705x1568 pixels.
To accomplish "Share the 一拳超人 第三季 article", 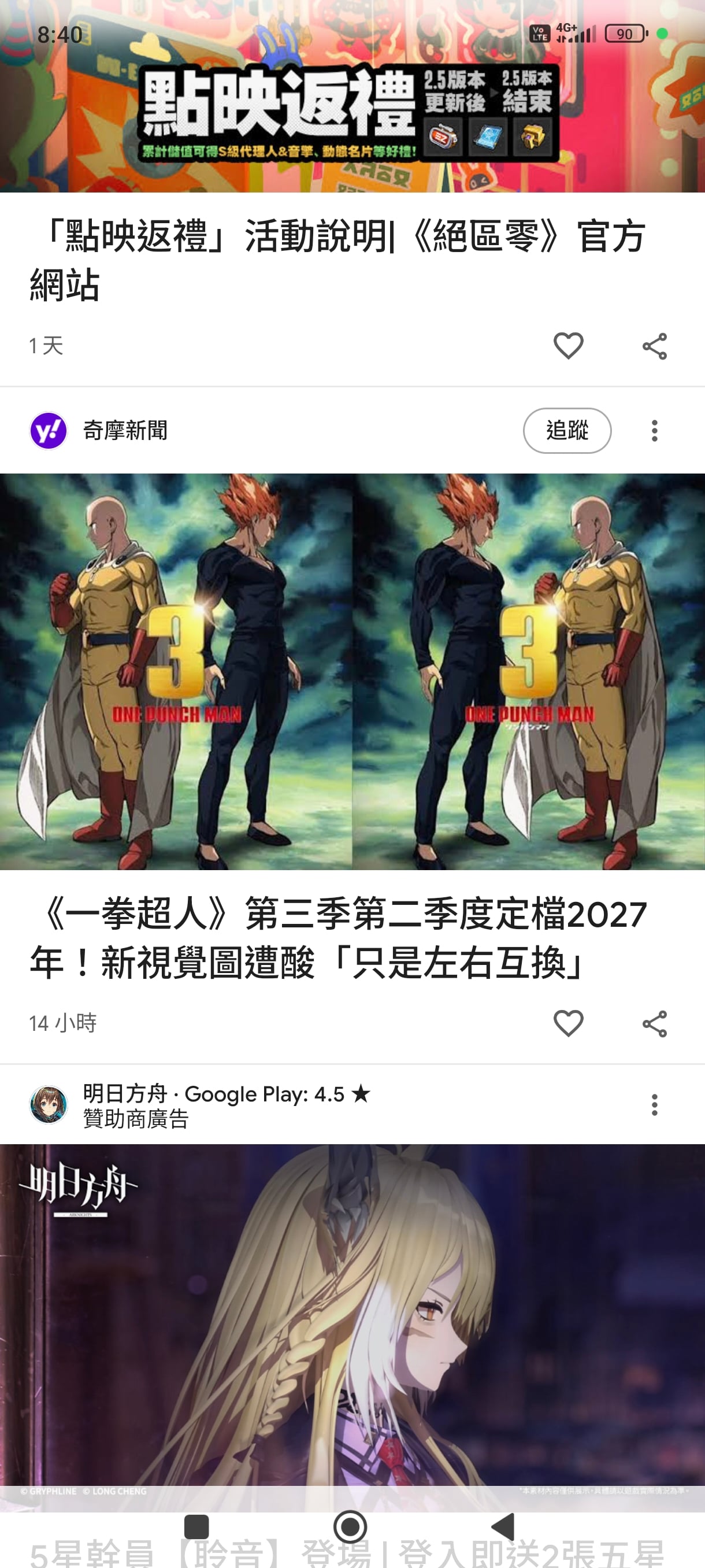I will (655, 1023).
